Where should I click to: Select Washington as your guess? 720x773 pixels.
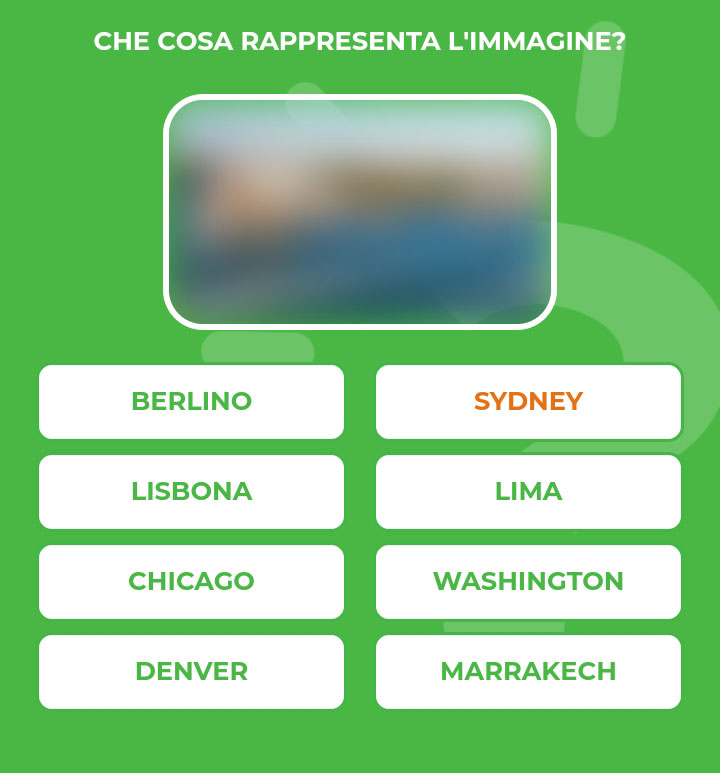(x=528, y=582)
